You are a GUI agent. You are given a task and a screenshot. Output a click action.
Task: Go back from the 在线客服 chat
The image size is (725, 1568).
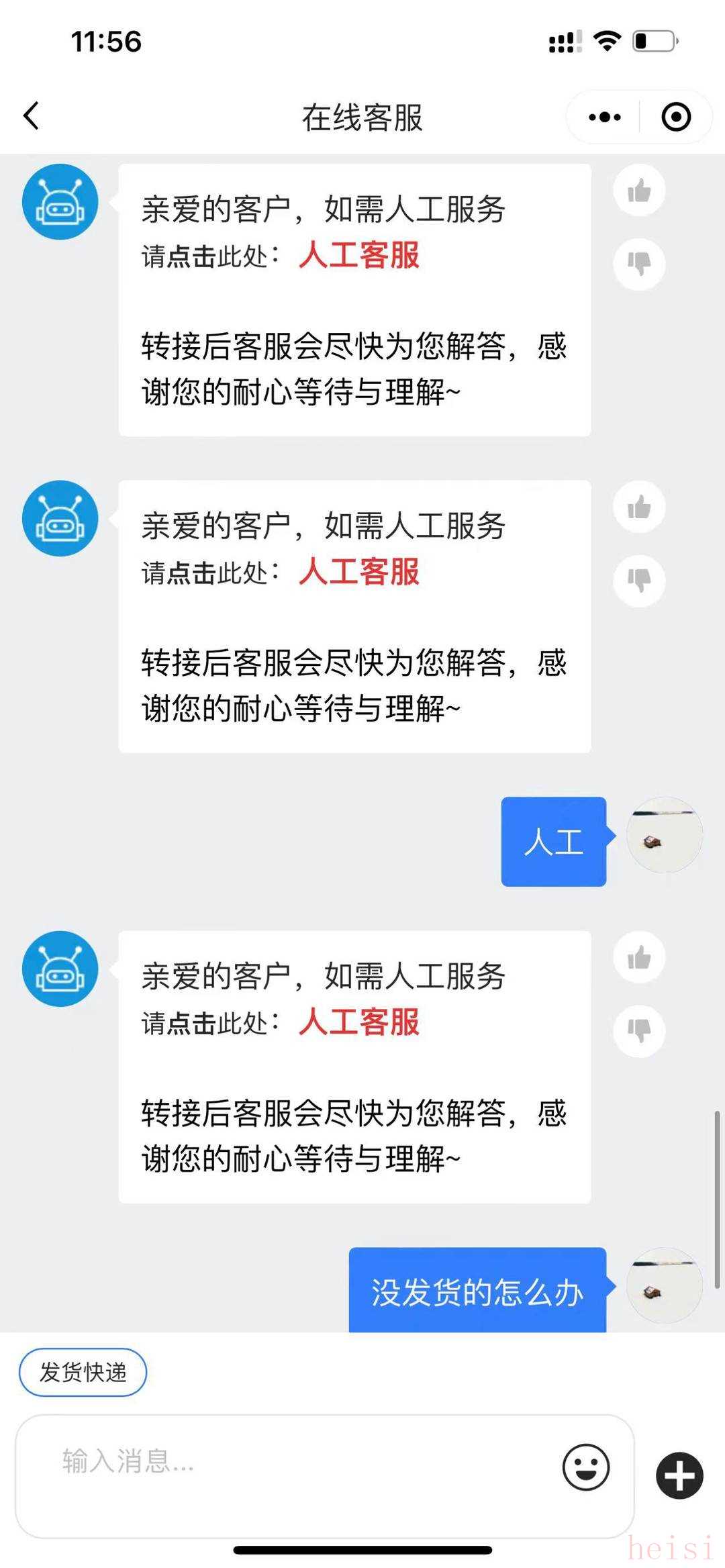tap(31, 116)
